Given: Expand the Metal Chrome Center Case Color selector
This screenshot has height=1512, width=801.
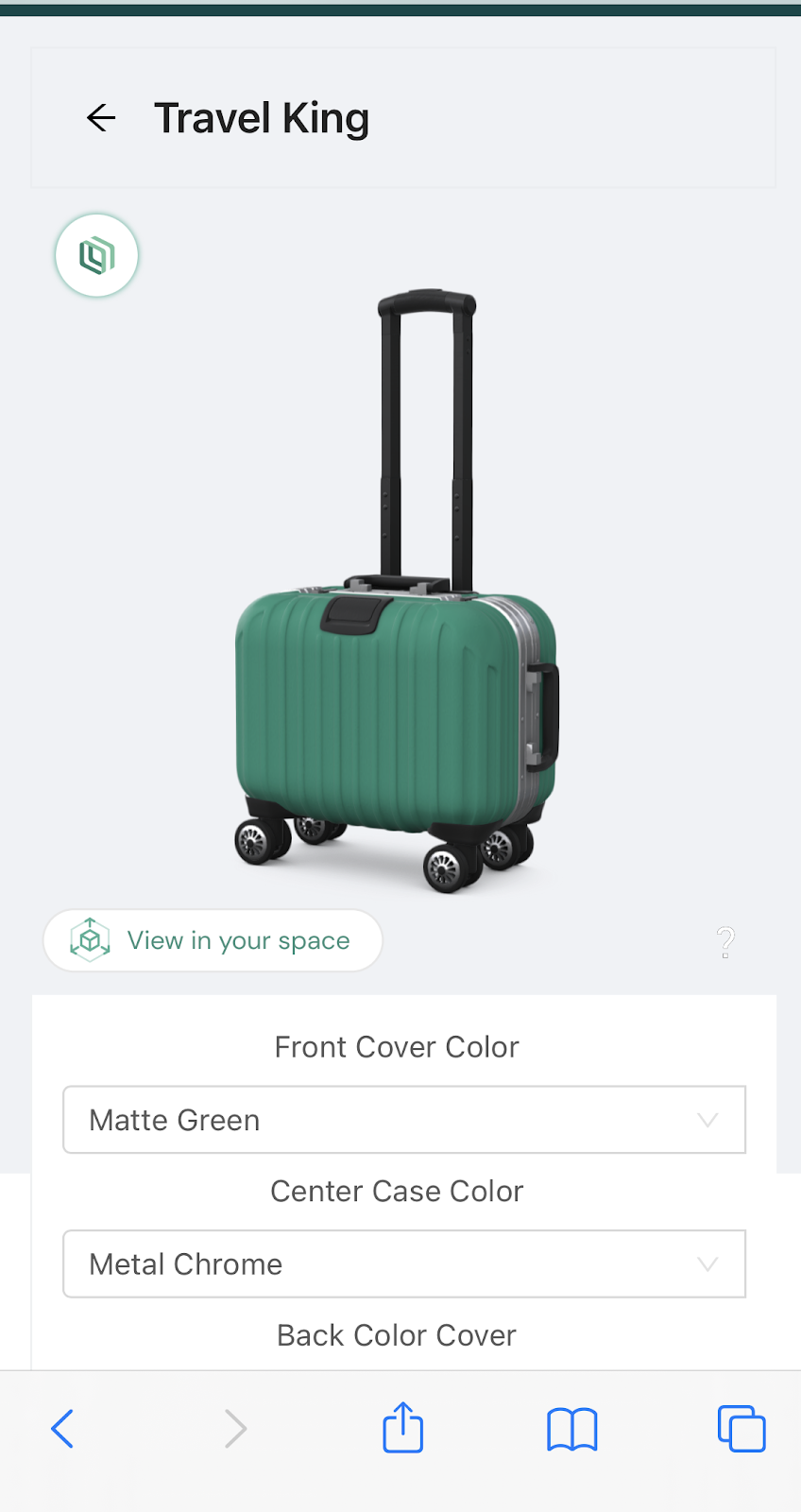Looking at the screenshot, I should (404, 1263).
